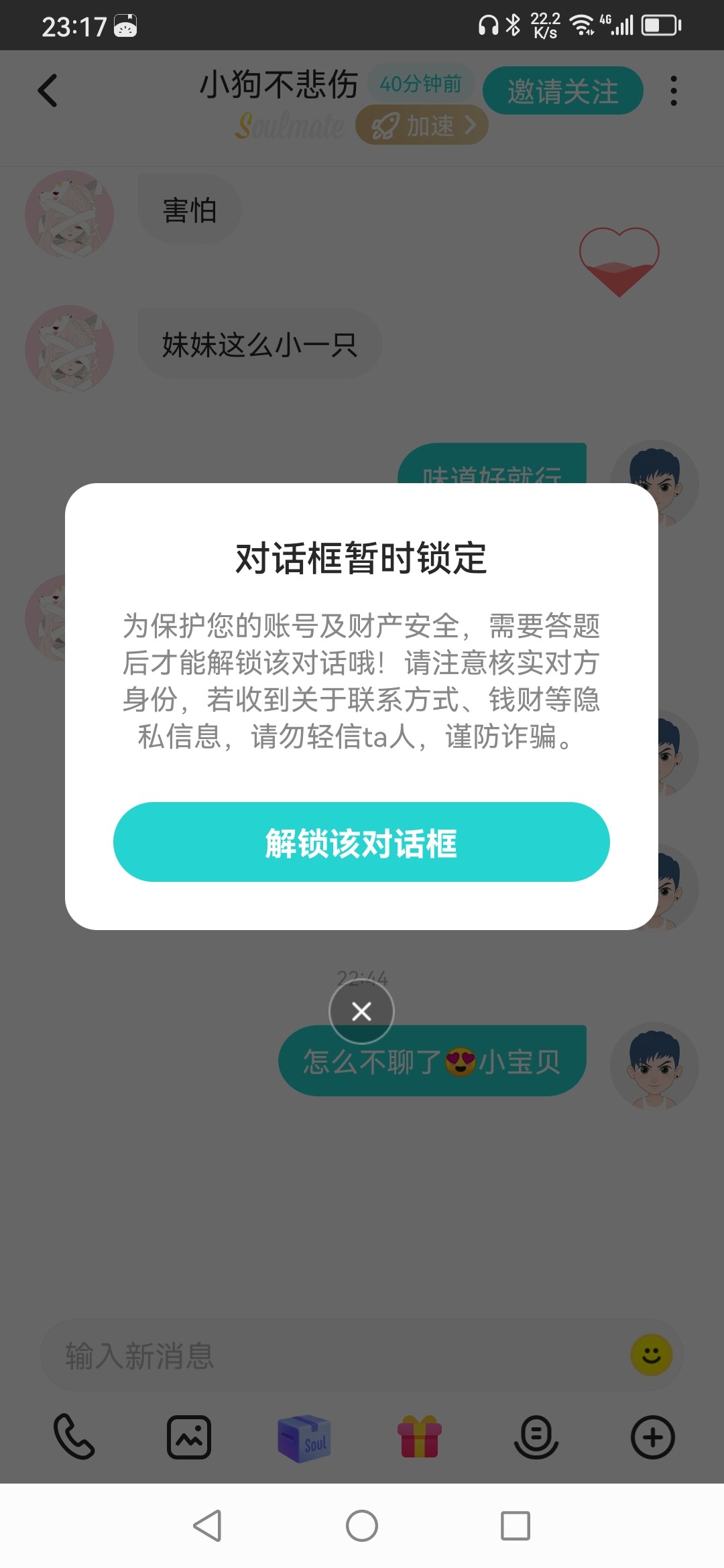This screenshot has width=724, height=1568.
Task: Open more options with the plus icon
Action: [652, 1437]
